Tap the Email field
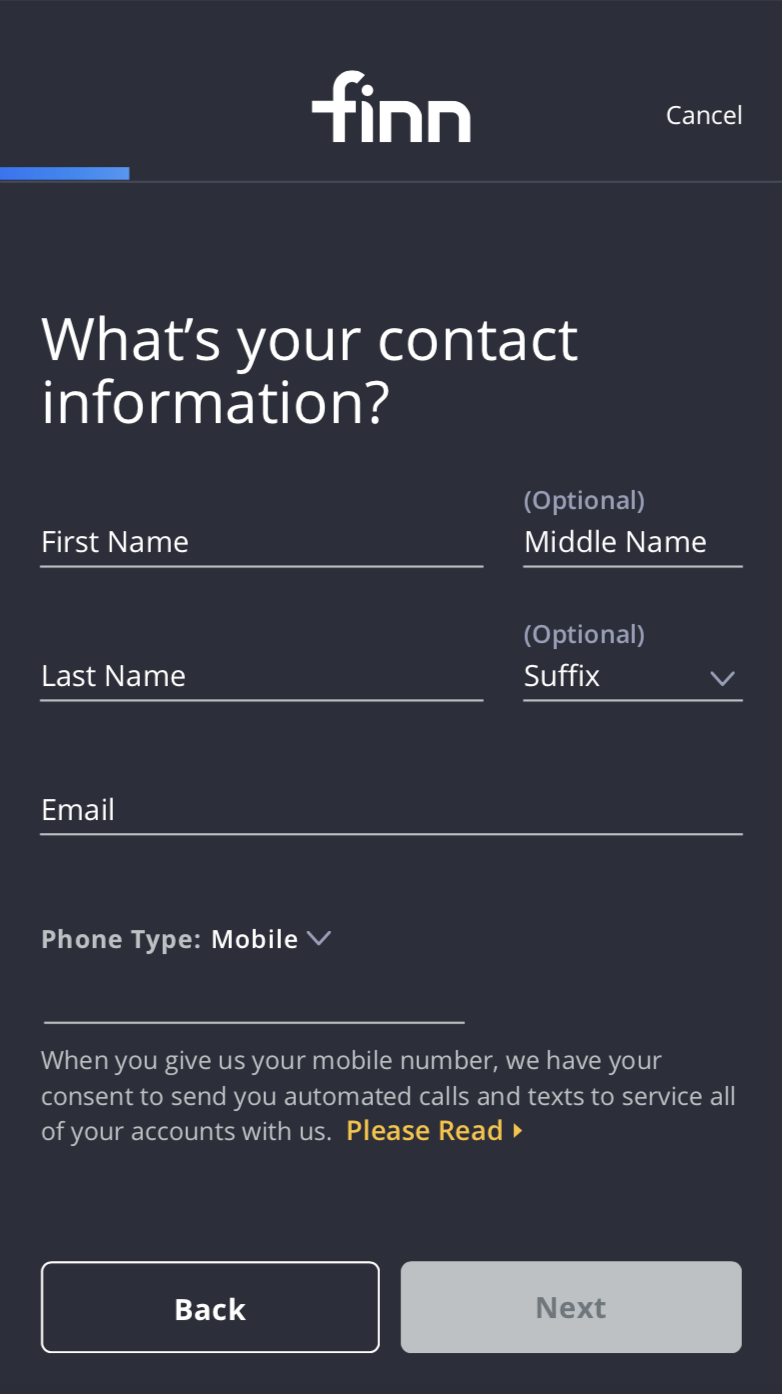Viewport: 782px width, 1394px height. click(390, 810)
